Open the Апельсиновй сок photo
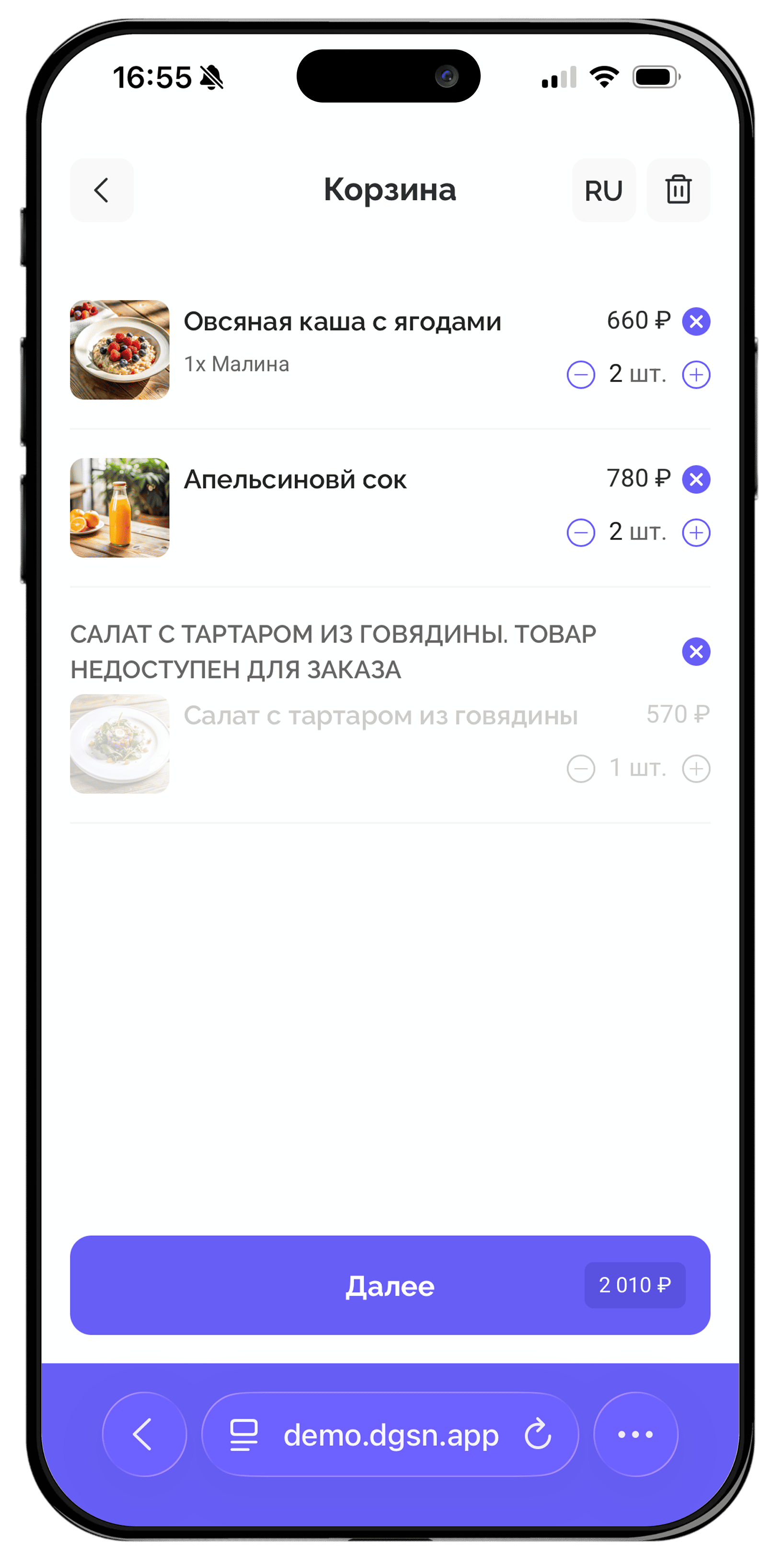 120,507
